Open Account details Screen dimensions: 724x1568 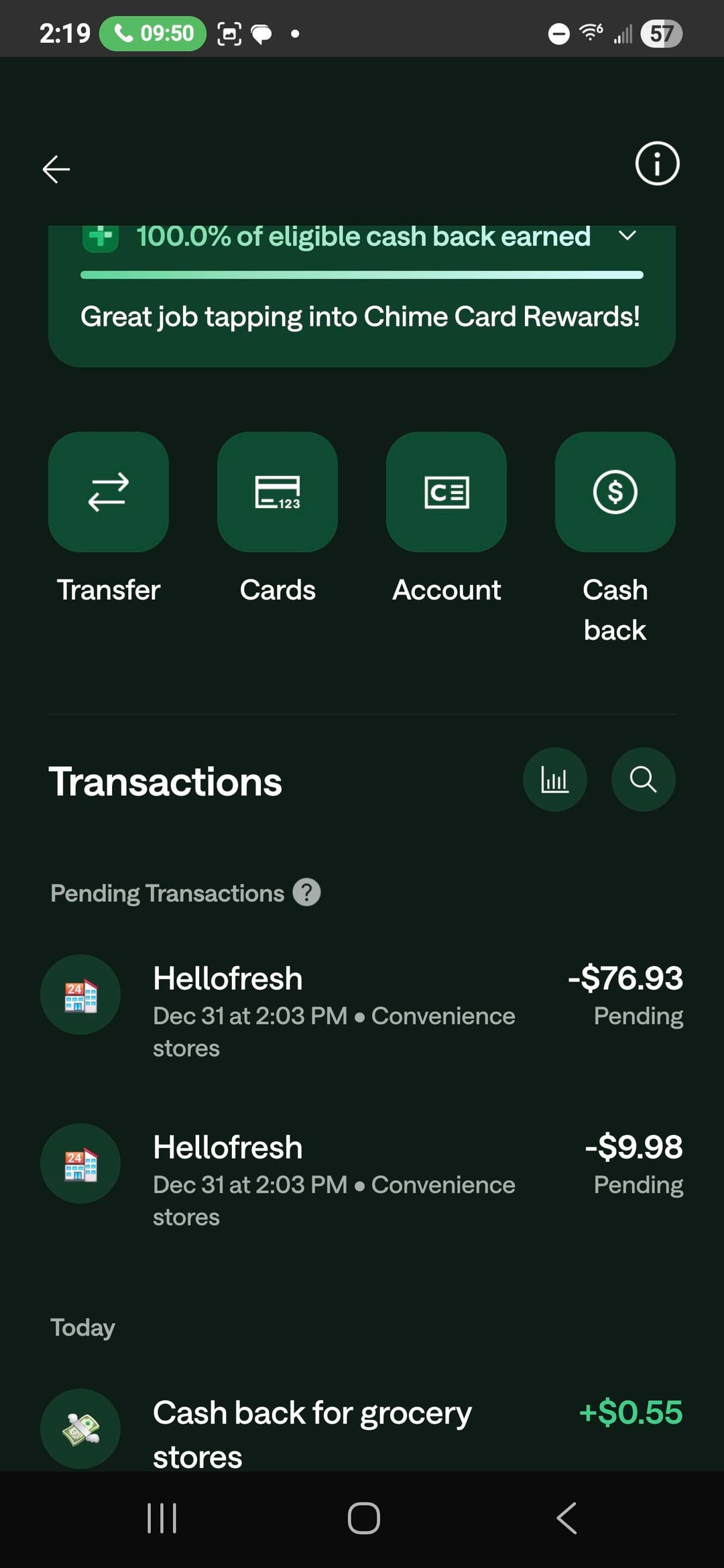(446, 493)
